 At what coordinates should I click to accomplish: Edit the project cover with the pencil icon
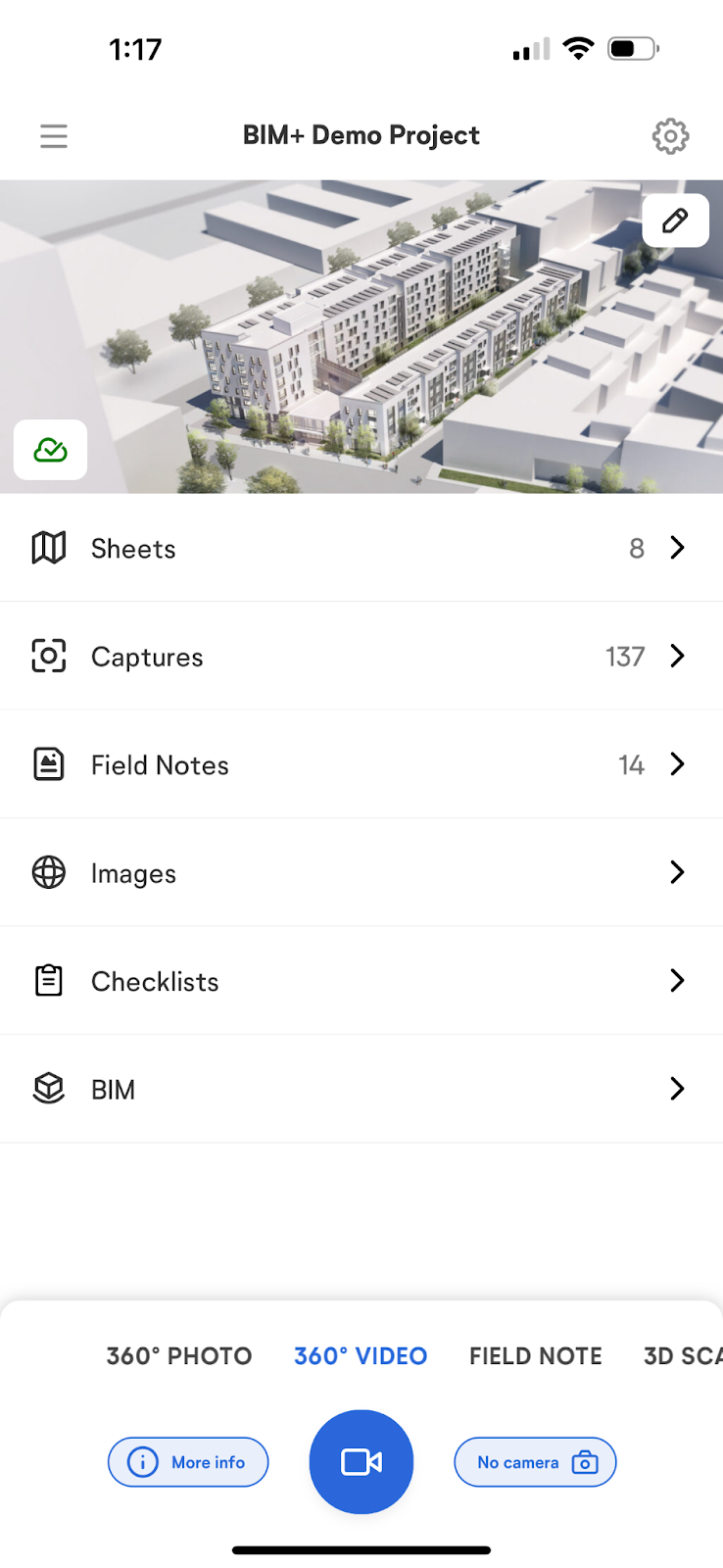pyautogui.click(x=675, y=220)
